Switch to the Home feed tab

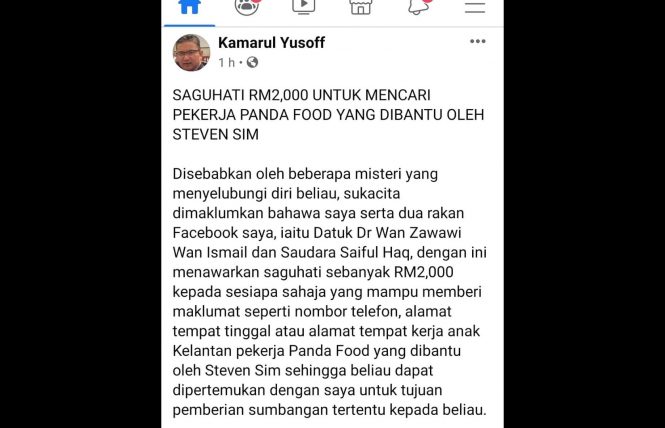(x=187, y=6)
